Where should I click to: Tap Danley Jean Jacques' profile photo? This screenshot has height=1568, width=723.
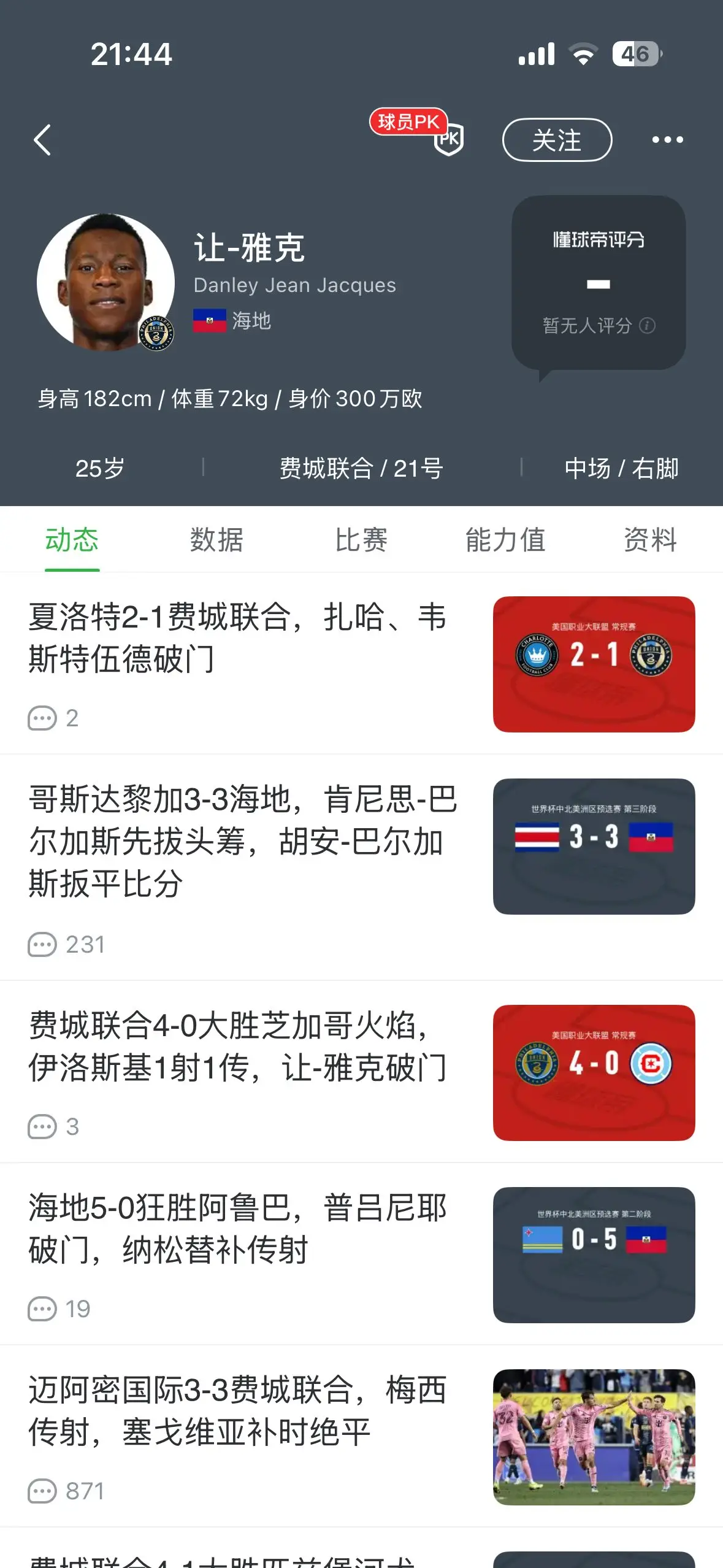(105, 282)
